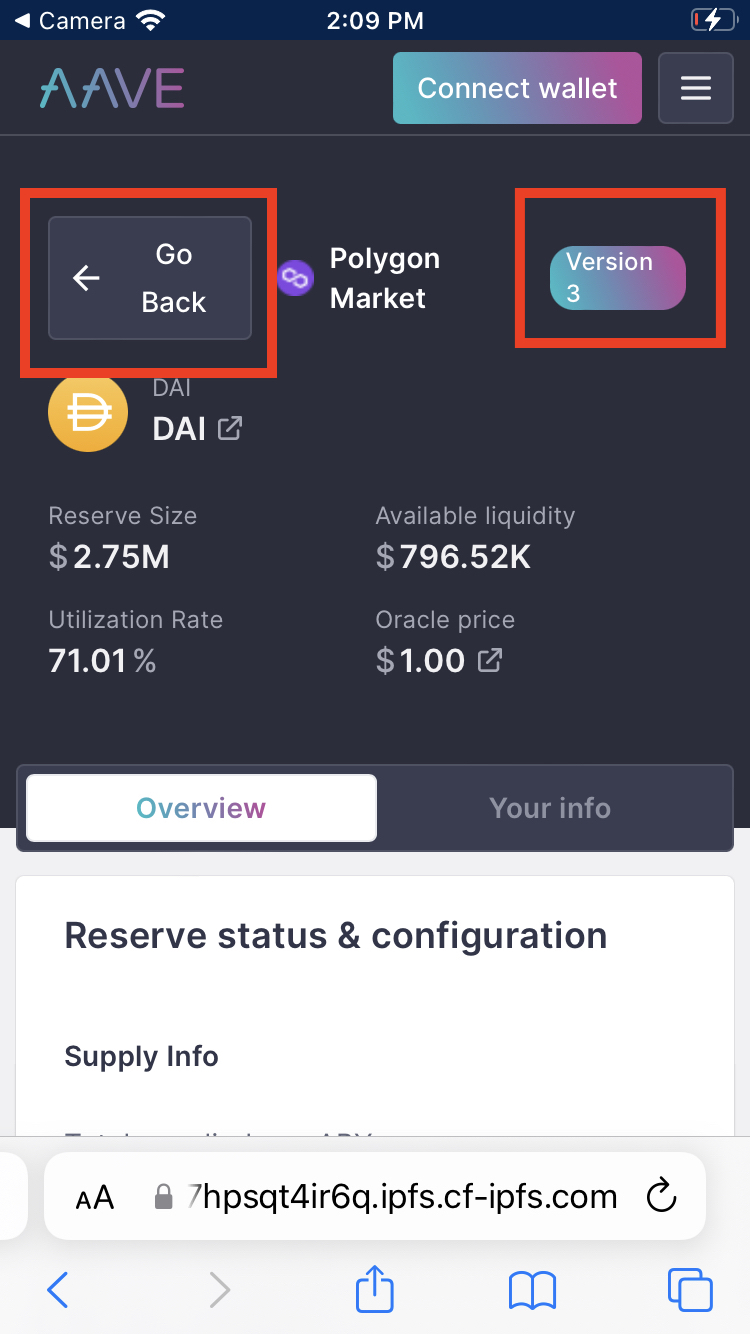This screenshot has width=750, height=1334.
Task: Show the open Safari tabs
Action: [x=690, y=1290]
